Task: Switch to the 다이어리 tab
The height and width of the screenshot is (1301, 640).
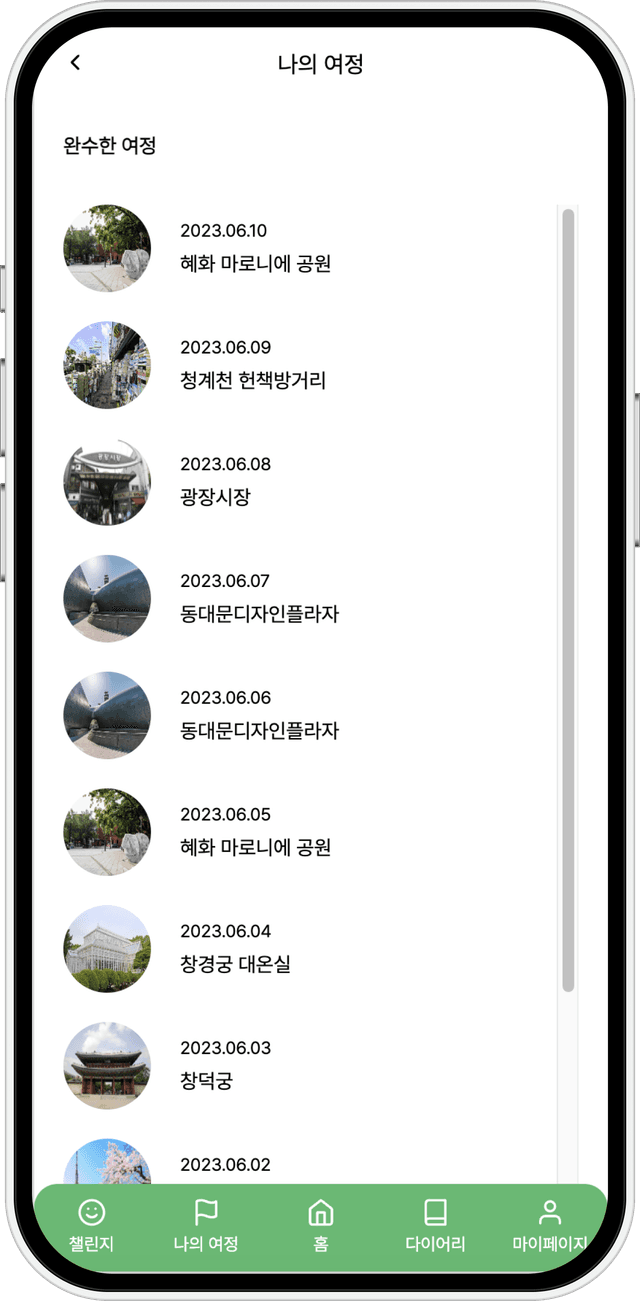Action: tap(435, 1227)
